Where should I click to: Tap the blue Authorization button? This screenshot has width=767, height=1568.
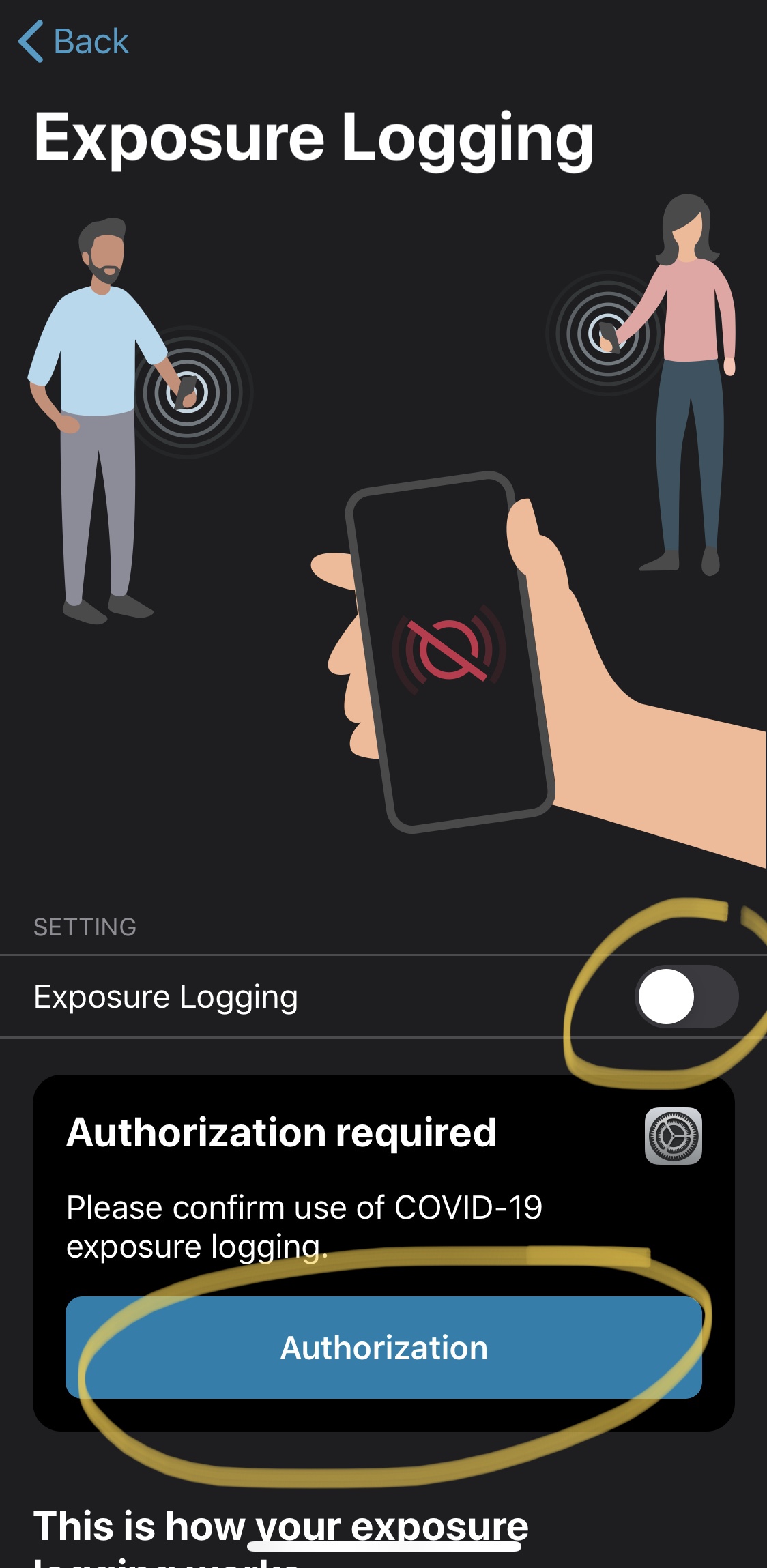(383, 1348)
